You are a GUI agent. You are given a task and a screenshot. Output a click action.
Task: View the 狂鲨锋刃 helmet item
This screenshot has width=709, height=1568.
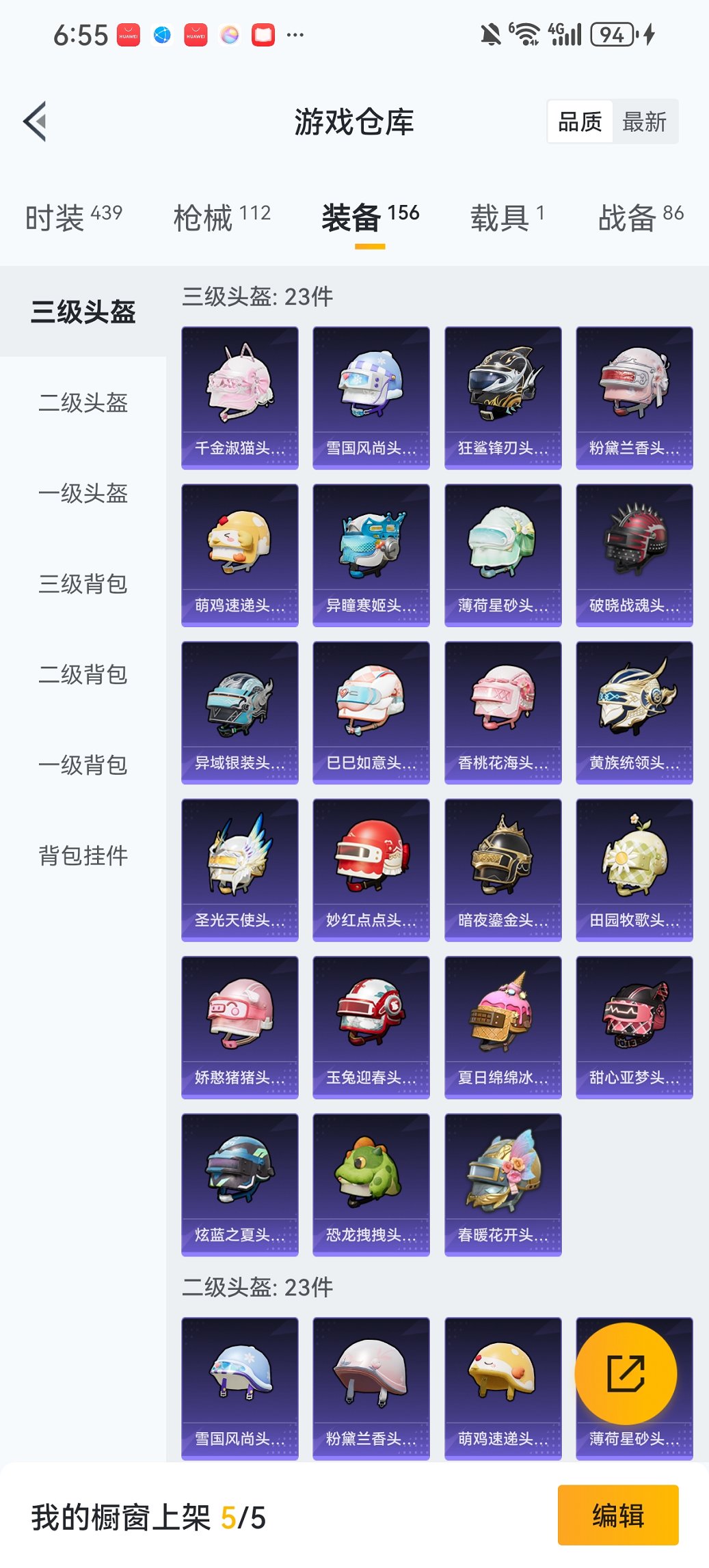tap(503, 398)
